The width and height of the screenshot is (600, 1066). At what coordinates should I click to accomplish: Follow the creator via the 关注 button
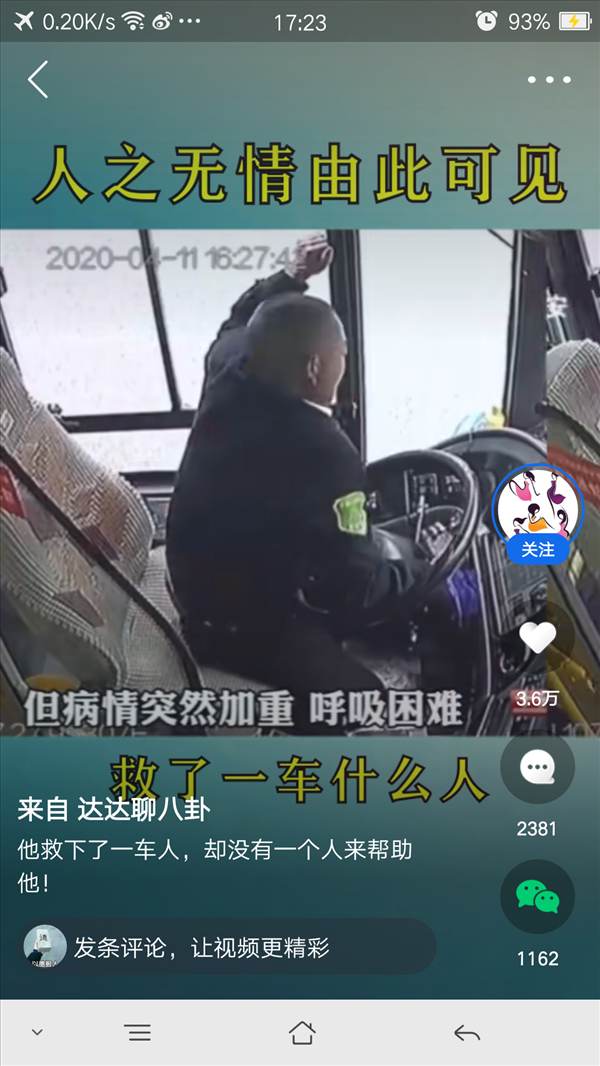click(537, 549)
